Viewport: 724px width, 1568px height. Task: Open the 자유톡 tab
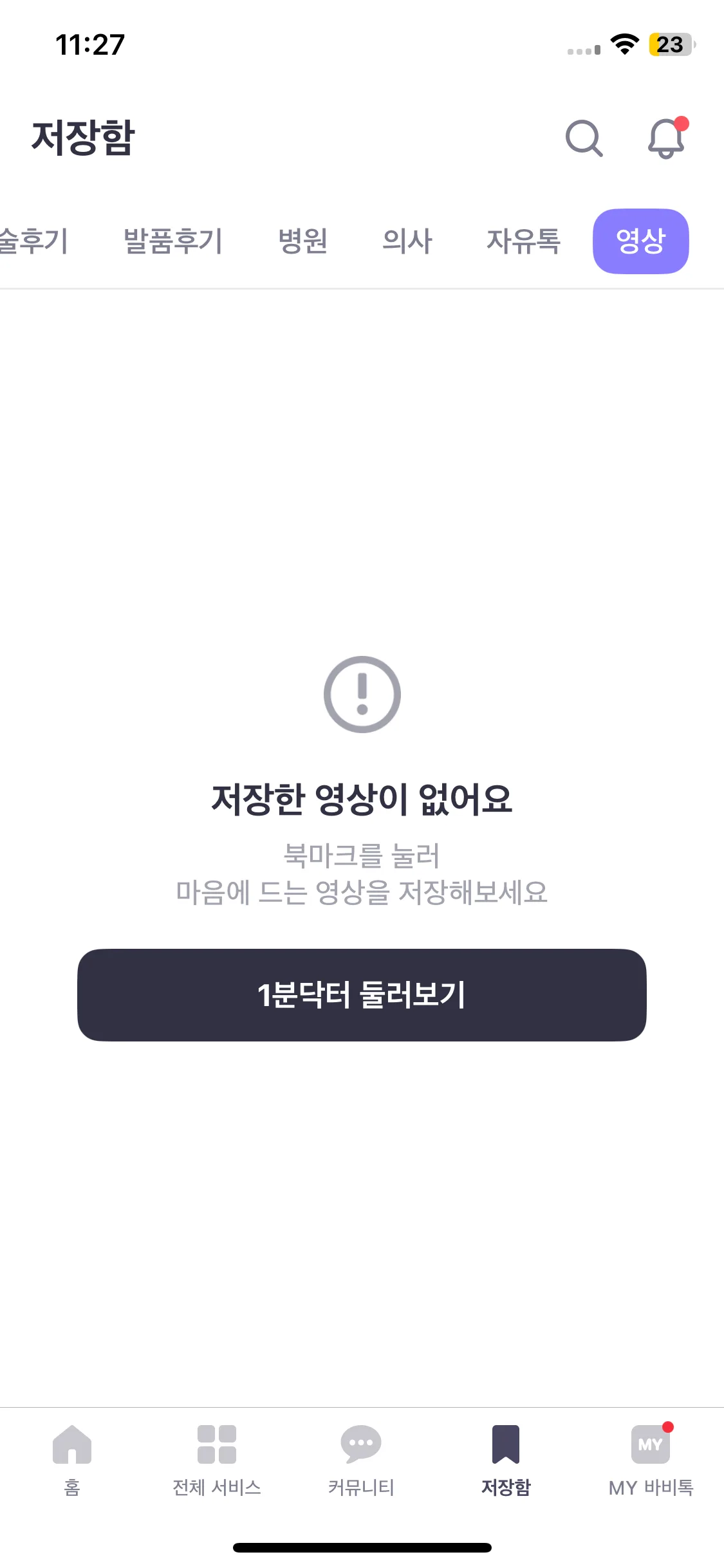[523, 241]
